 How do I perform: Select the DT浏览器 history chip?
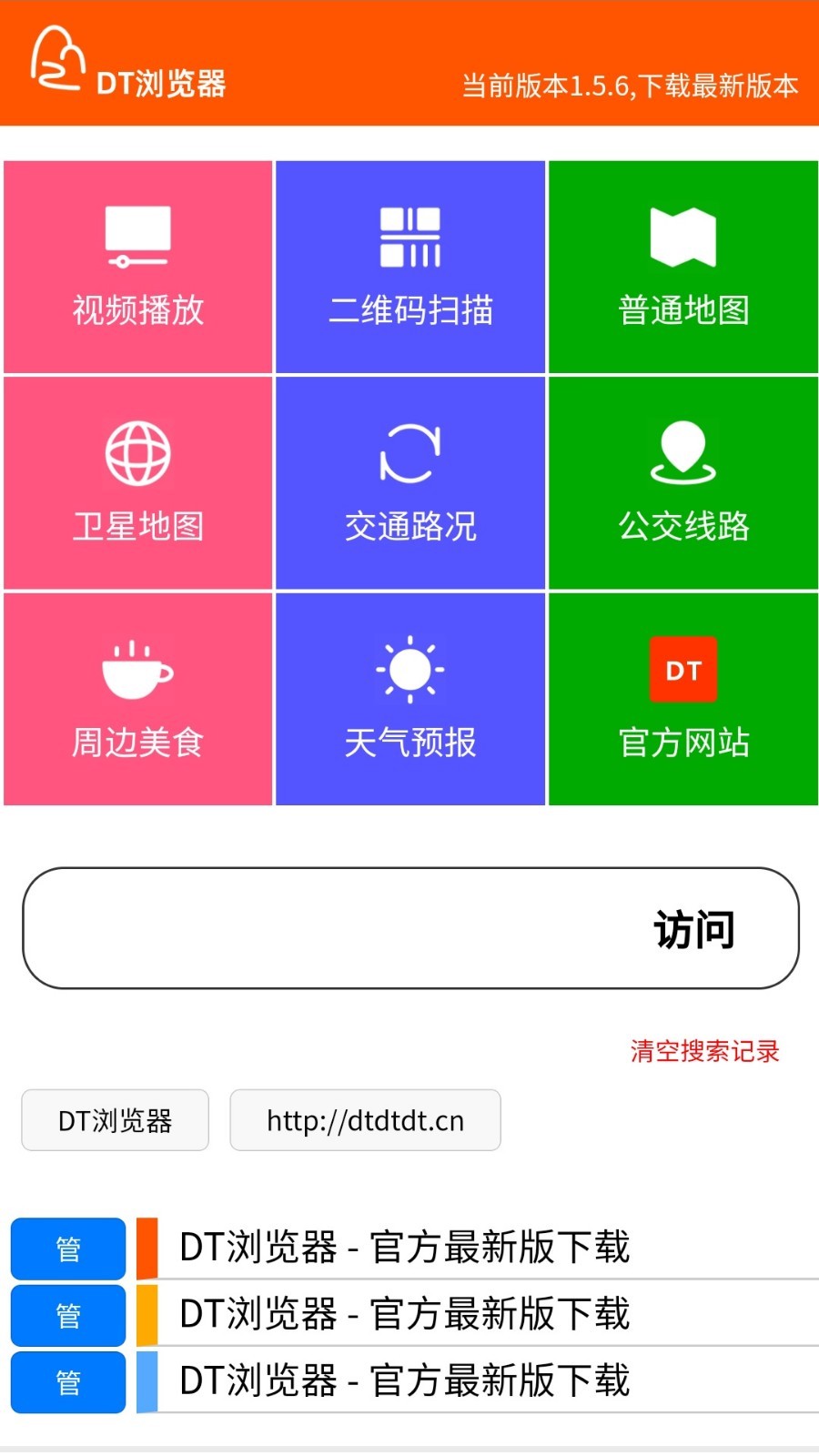[x=116, y=1120]
